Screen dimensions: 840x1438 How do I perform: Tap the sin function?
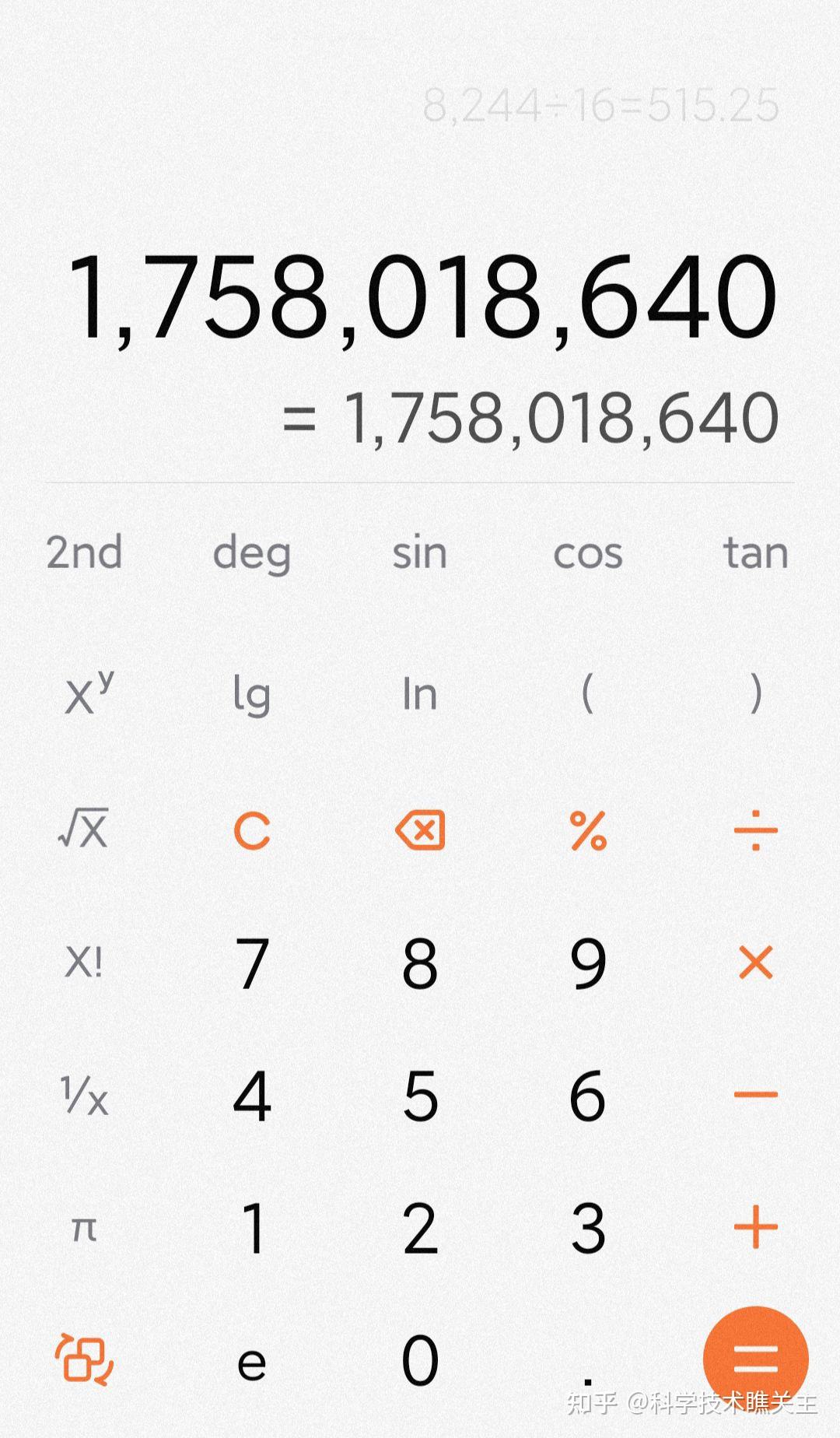tap(420, 553)
